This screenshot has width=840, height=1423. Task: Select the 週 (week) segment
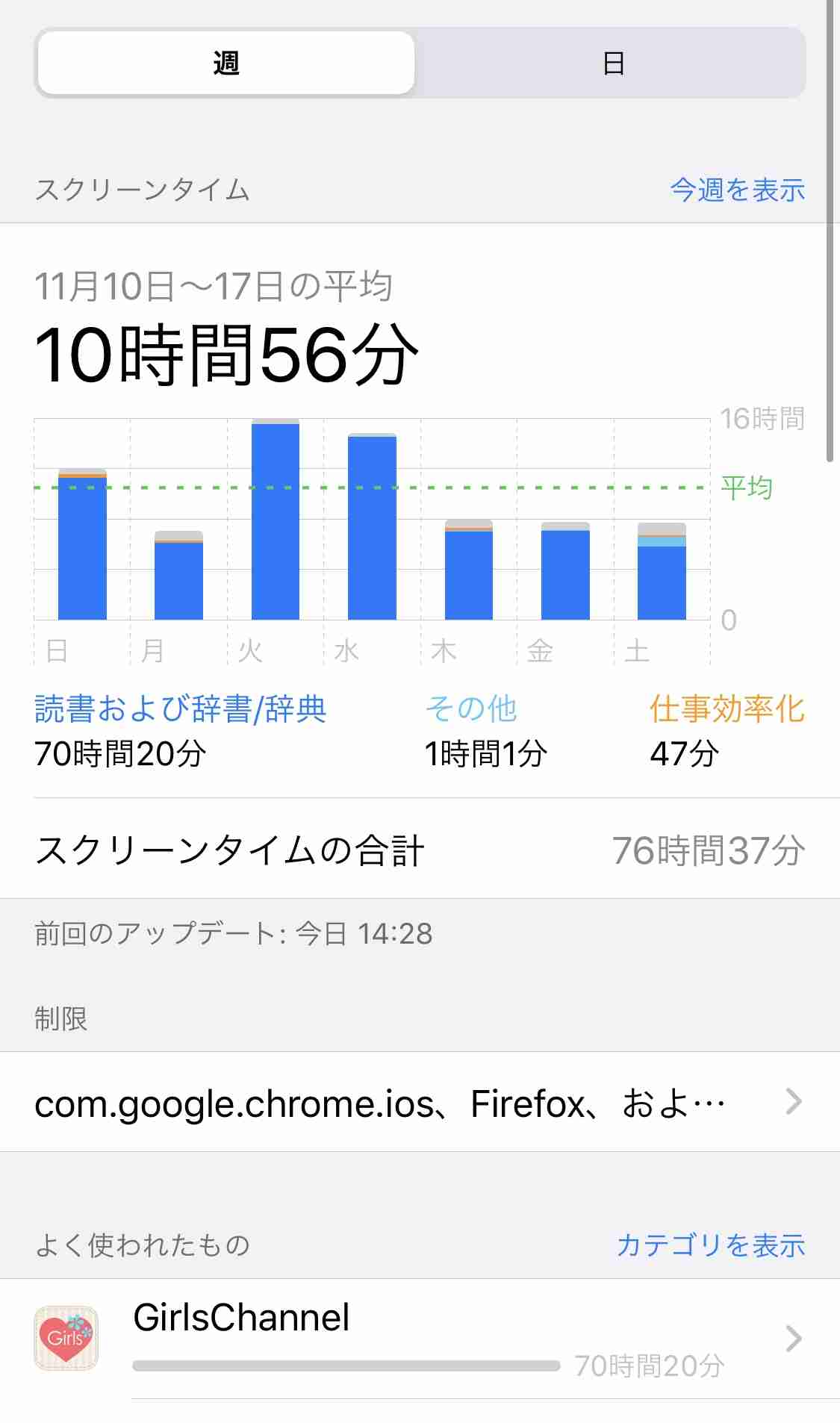point(226,63)
